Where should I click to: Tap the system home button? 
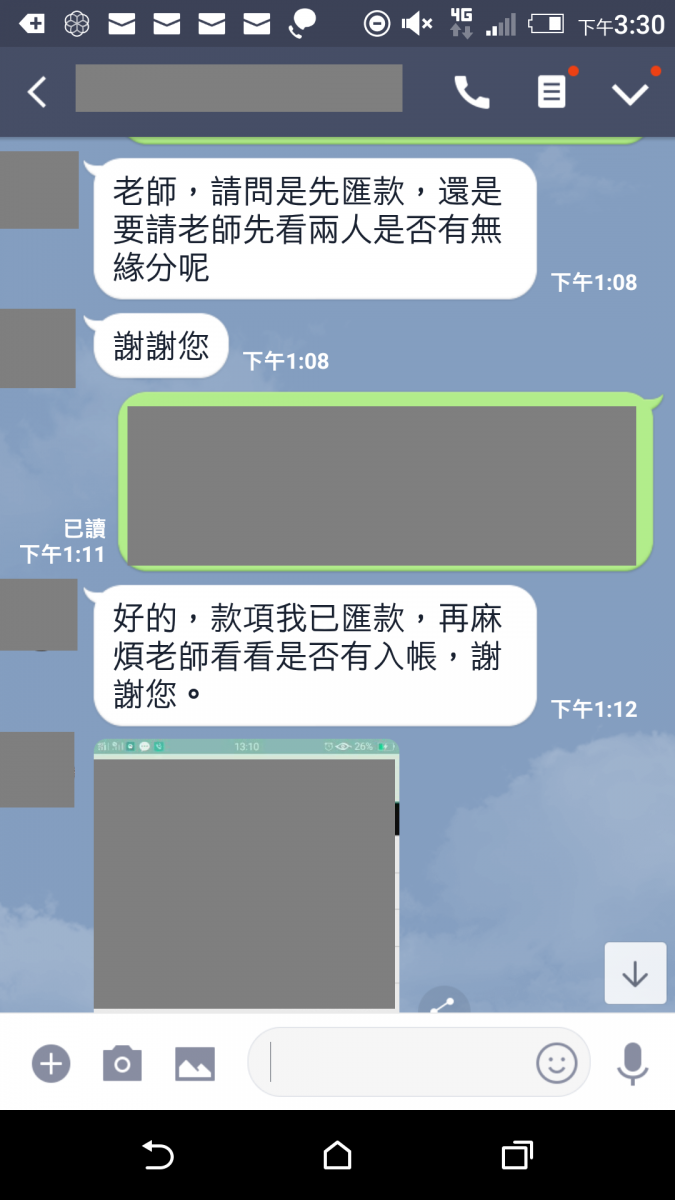338,1156
